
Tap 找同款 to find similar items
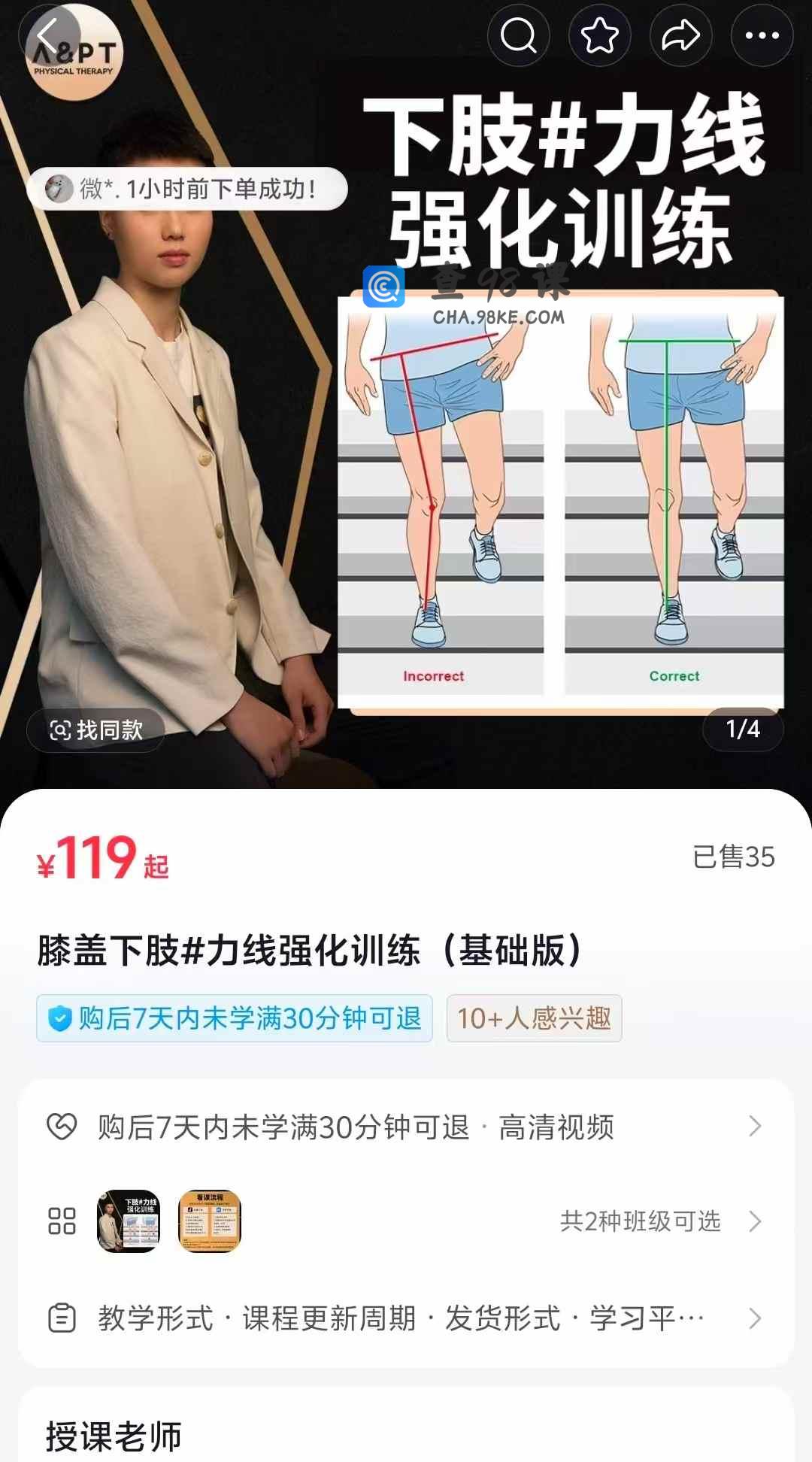[x=96, y=729]
